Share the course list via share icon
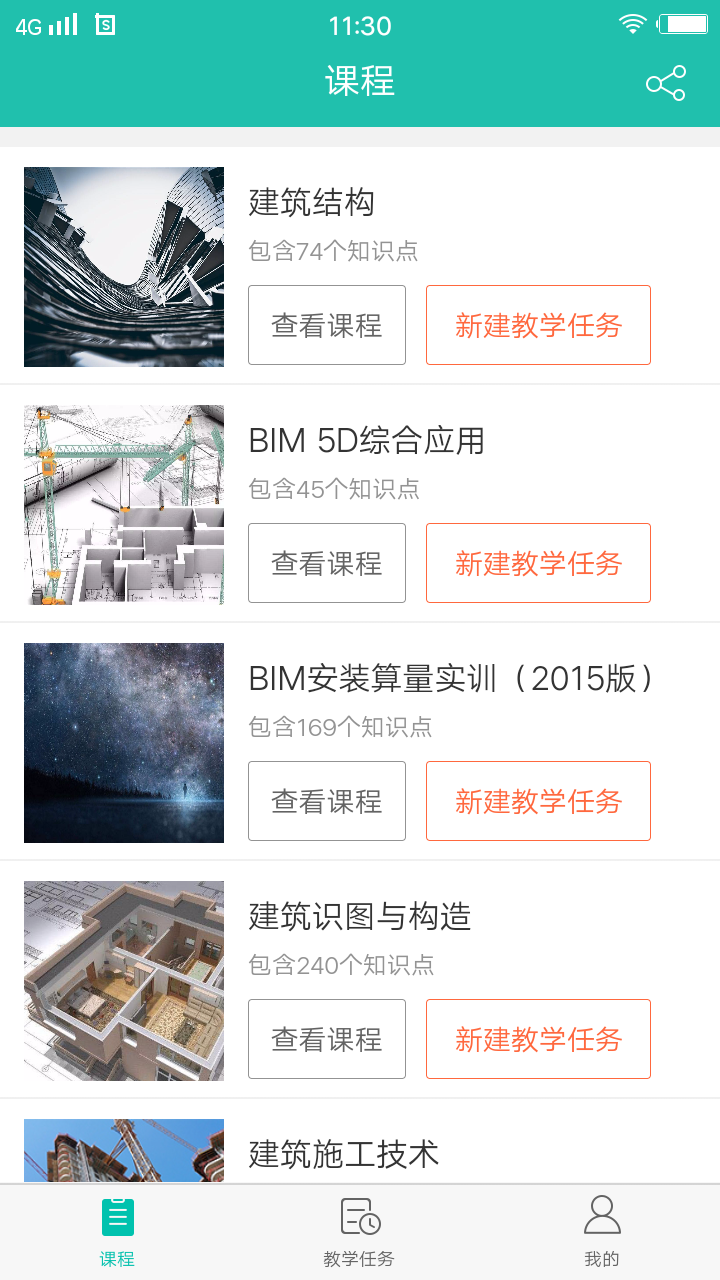Viewport: 720px width, 1280px height. (666, 84)
